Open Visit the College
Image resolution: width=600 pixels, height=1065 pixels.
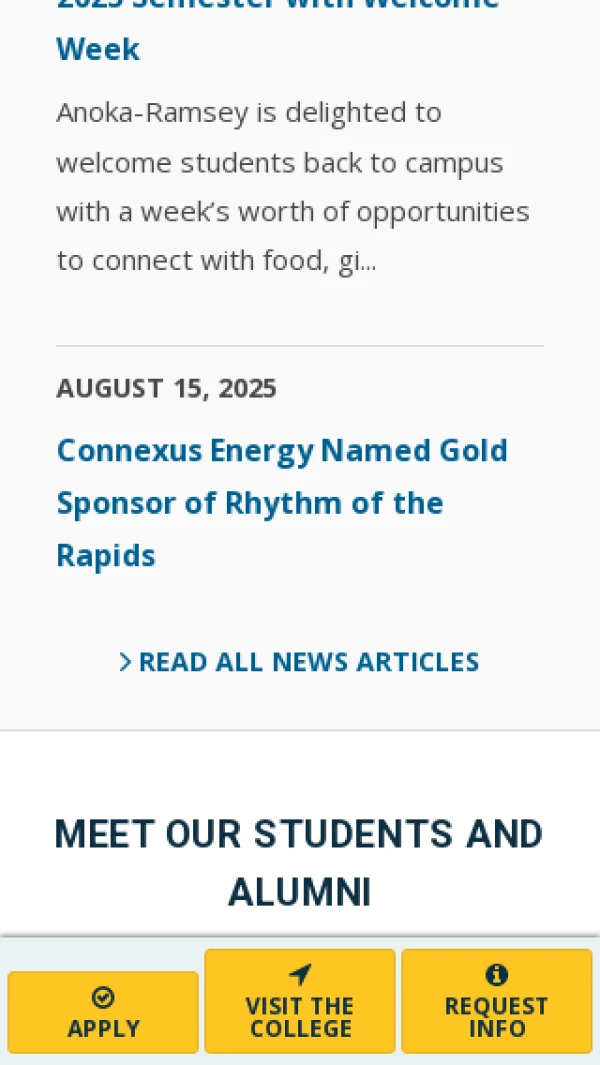pos(300,1001)
